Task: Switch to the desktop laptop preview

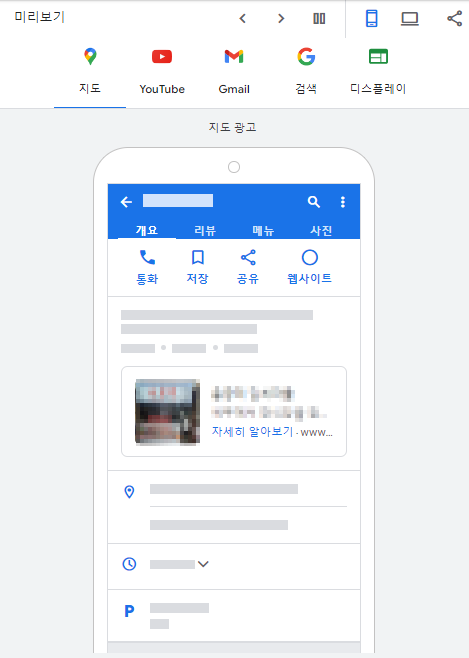Action: pyautogui.click(x=409, y=18)
